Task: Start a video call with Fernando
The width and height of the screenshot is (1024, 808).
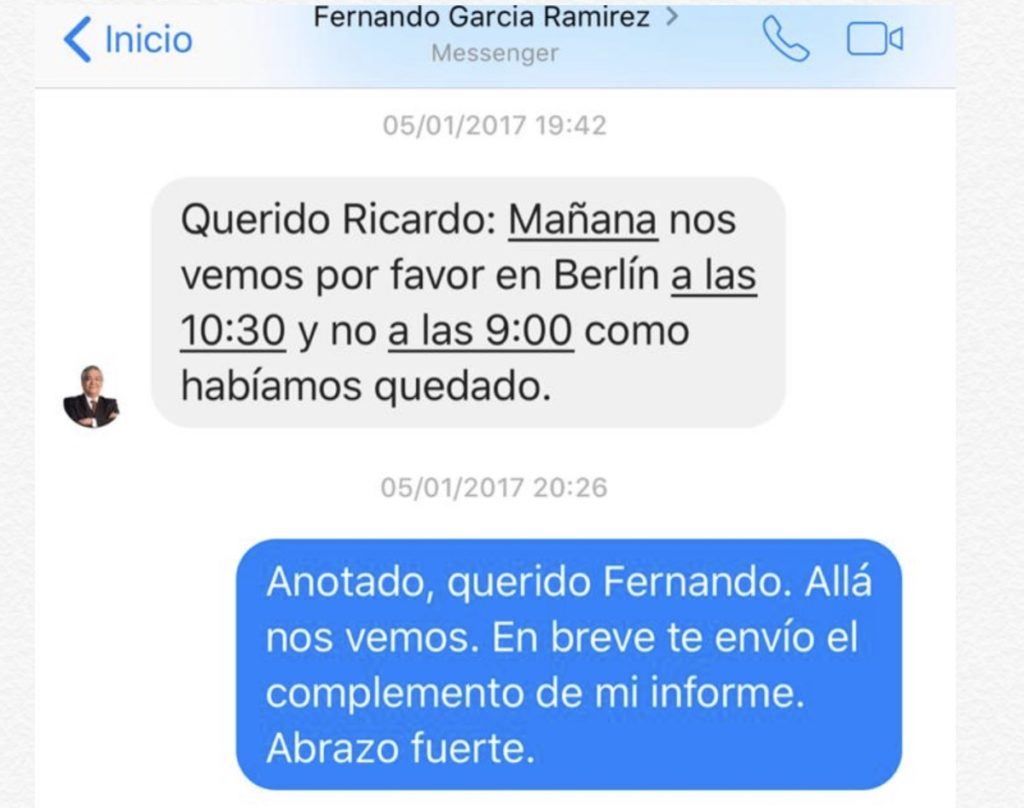Action: point(875,39)
